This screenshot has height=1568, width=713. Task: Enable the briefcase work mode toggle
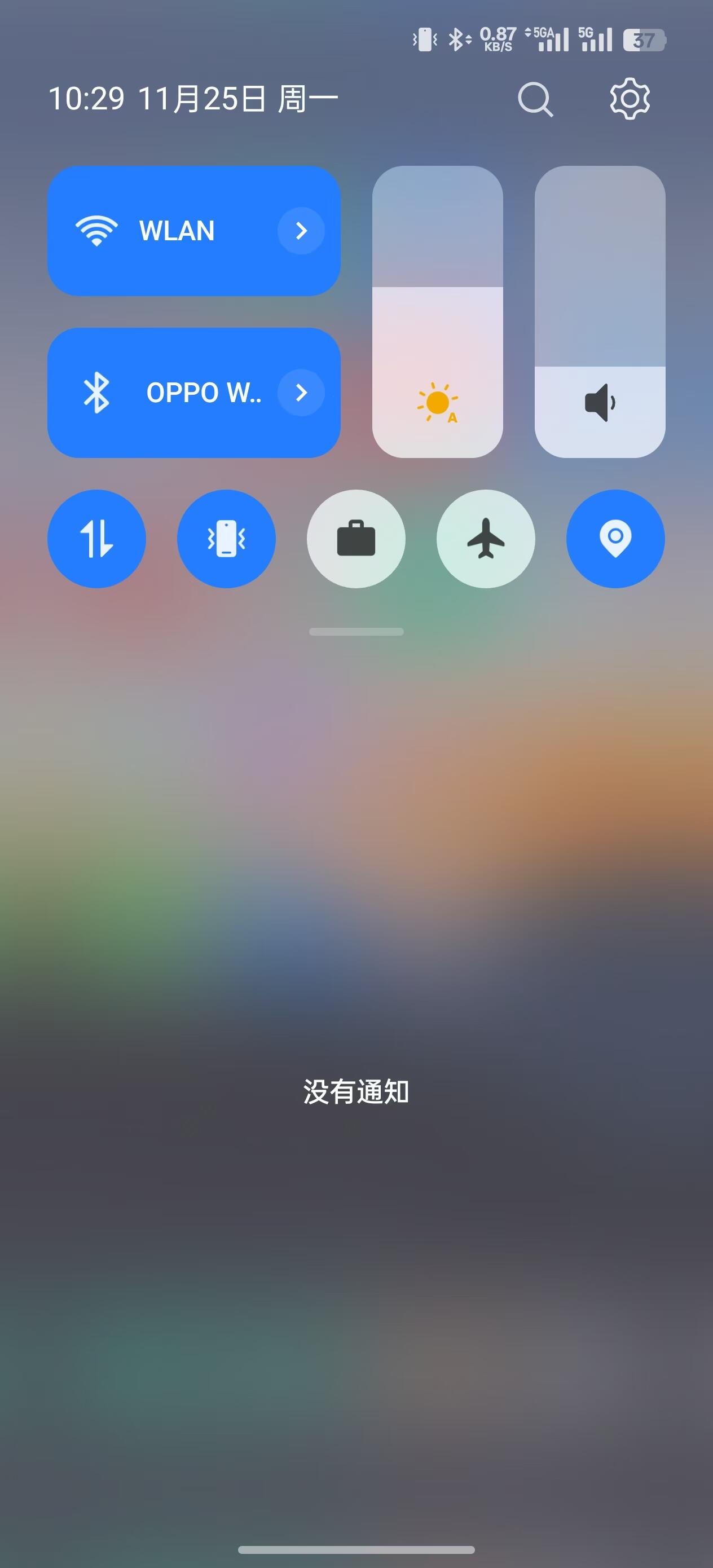(x=356, y=539)
